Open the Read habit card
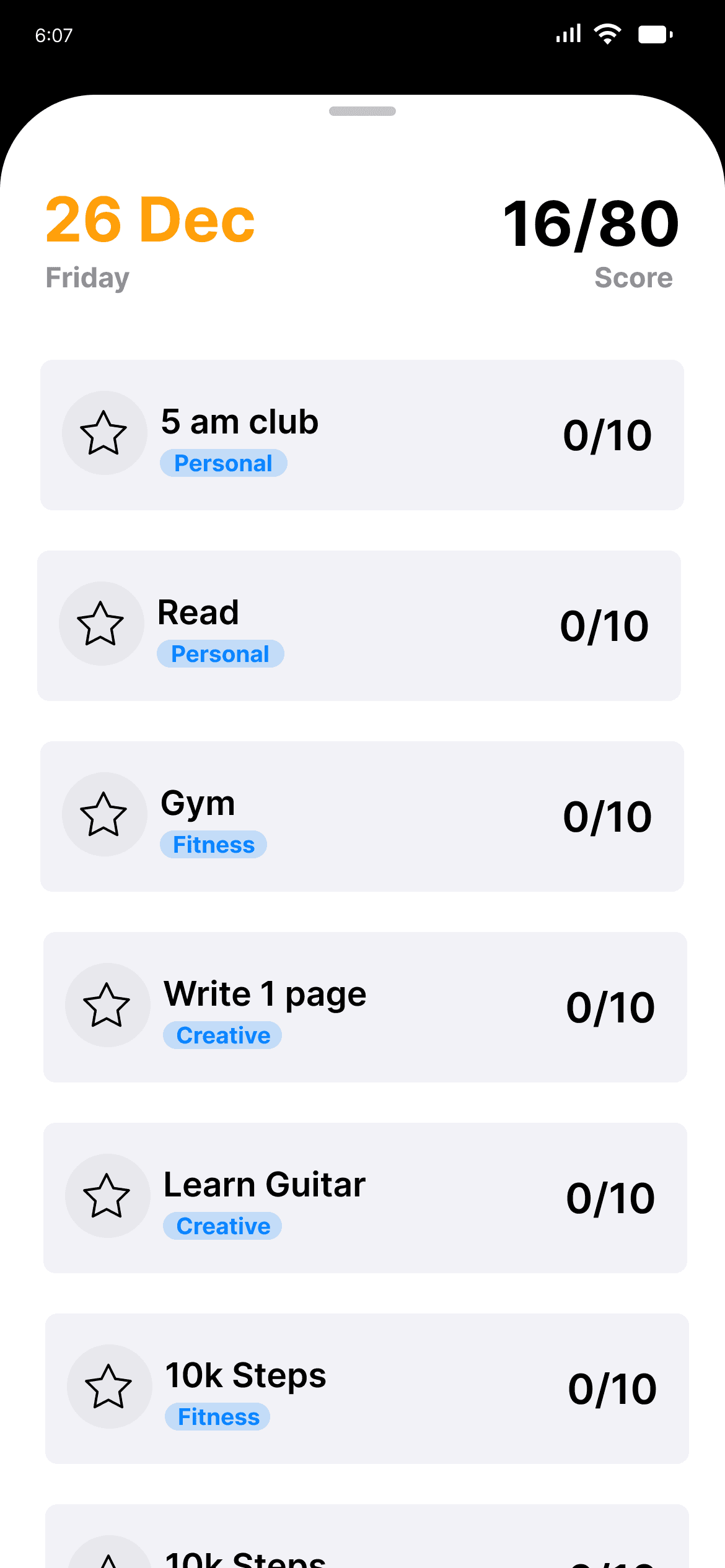 tap(421, 625)
